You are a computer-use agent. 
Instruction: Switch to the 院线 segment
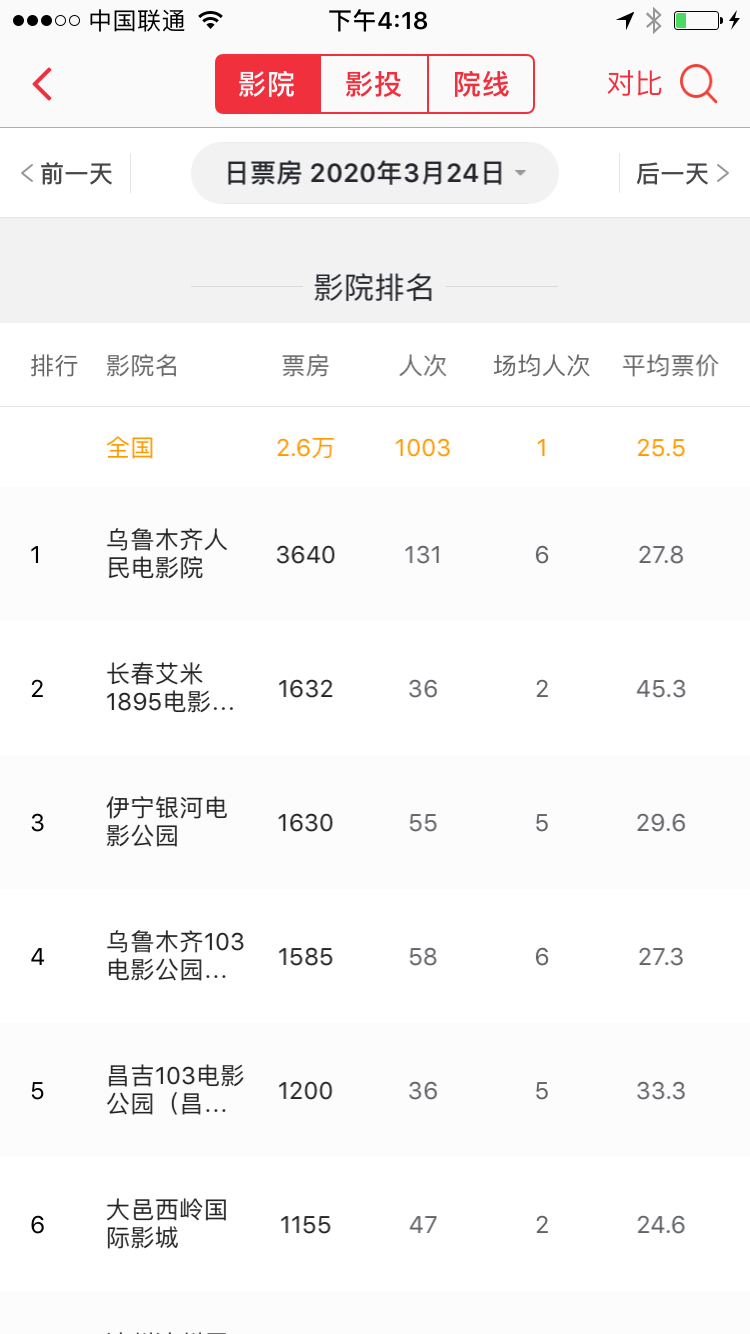[x=481, y=84]
